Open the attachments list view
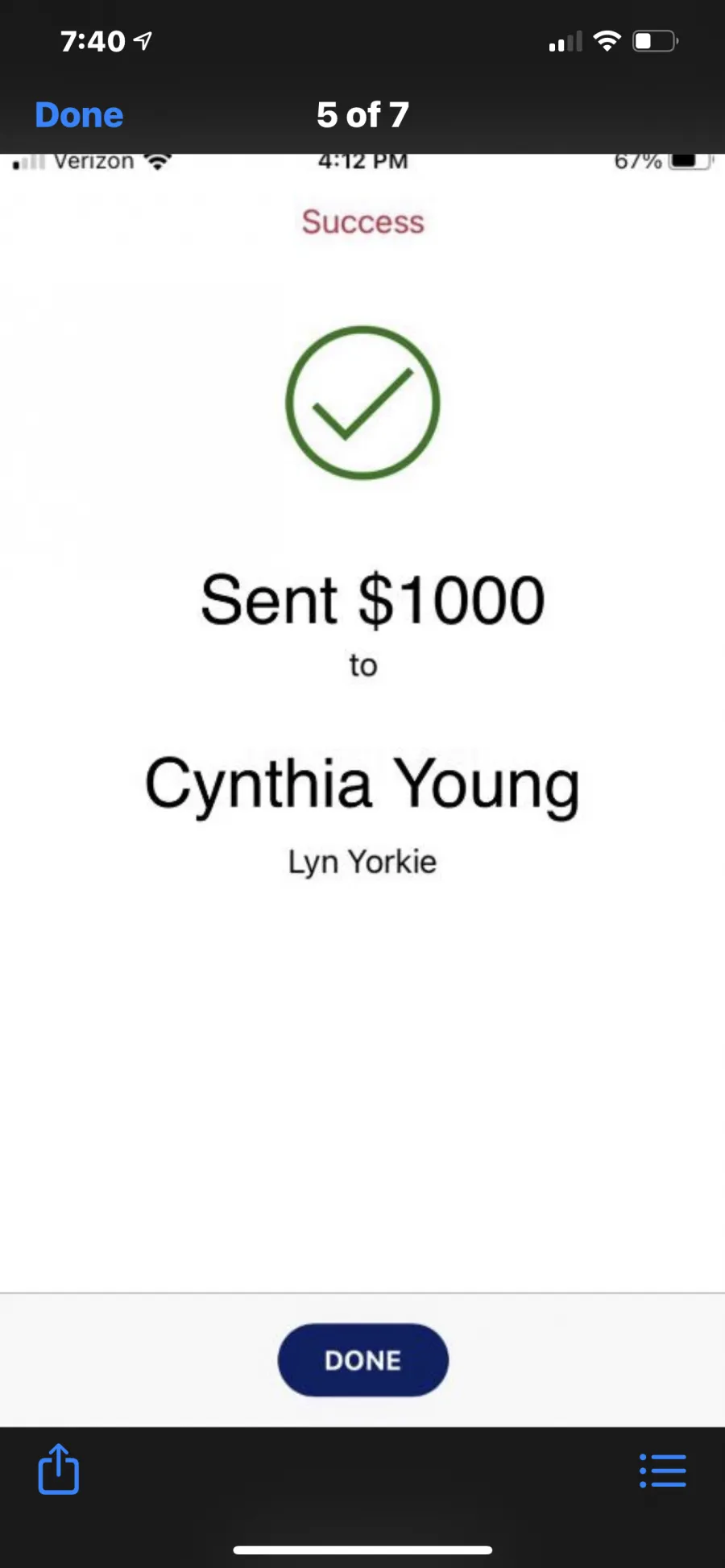Screen dimensions: 725x1568 coord(662,1471)
